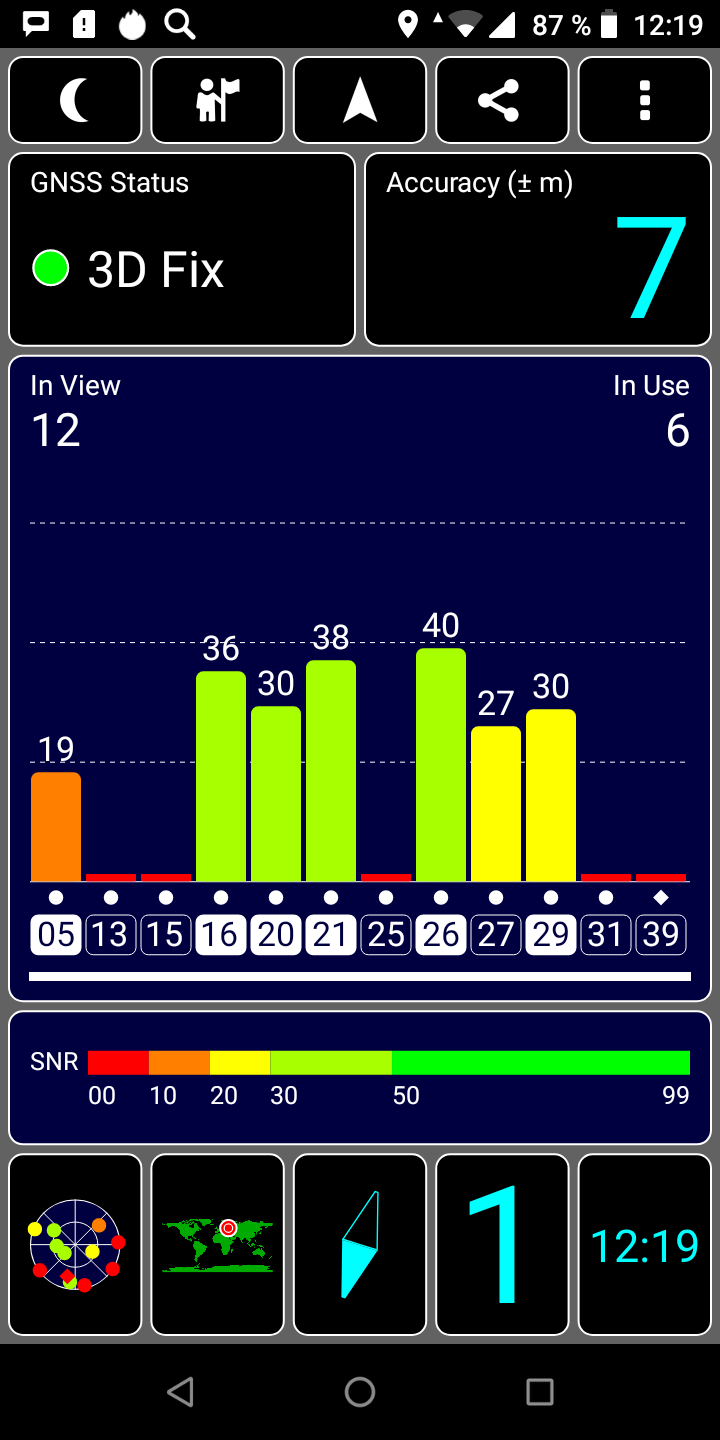Open the 12:19 time tile
The width and height of the screenshot is (720, 1440).
click(645, 1244)
